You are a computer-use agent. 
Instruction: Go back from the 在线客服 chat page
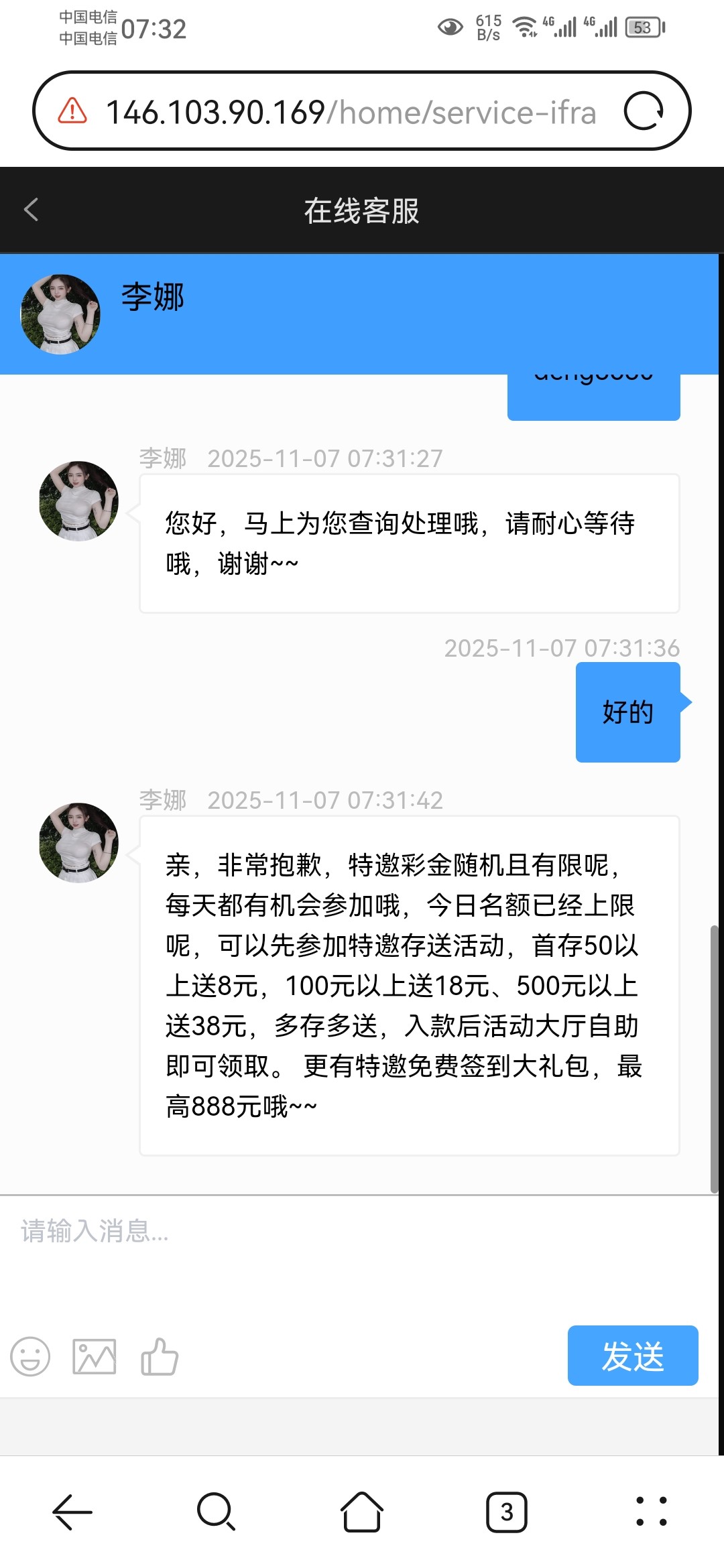(x=32, y=210)
